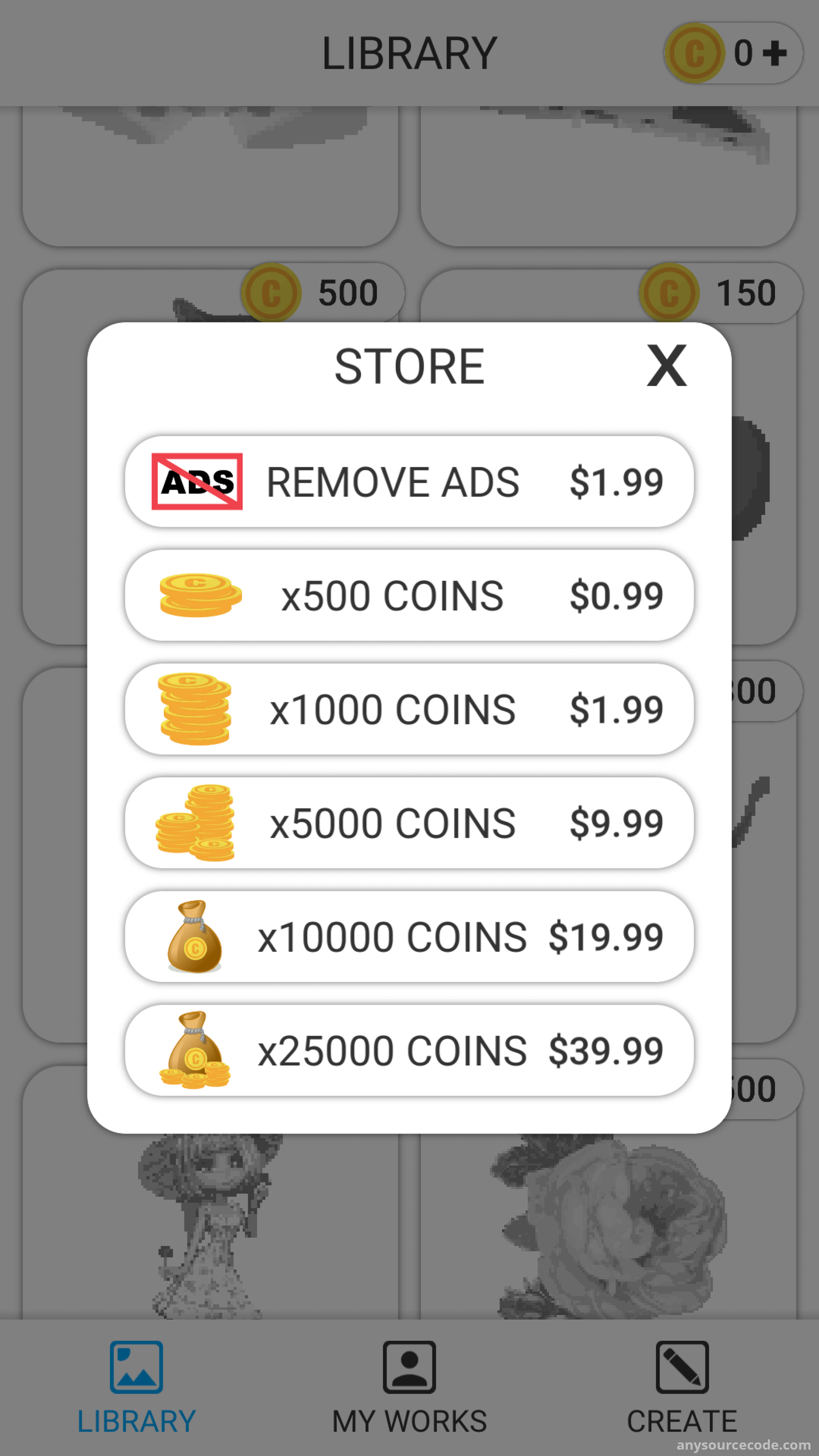Select the x1000 coins pack
Viewport: 819px width, 1456px height.
(x=409, y=710)
